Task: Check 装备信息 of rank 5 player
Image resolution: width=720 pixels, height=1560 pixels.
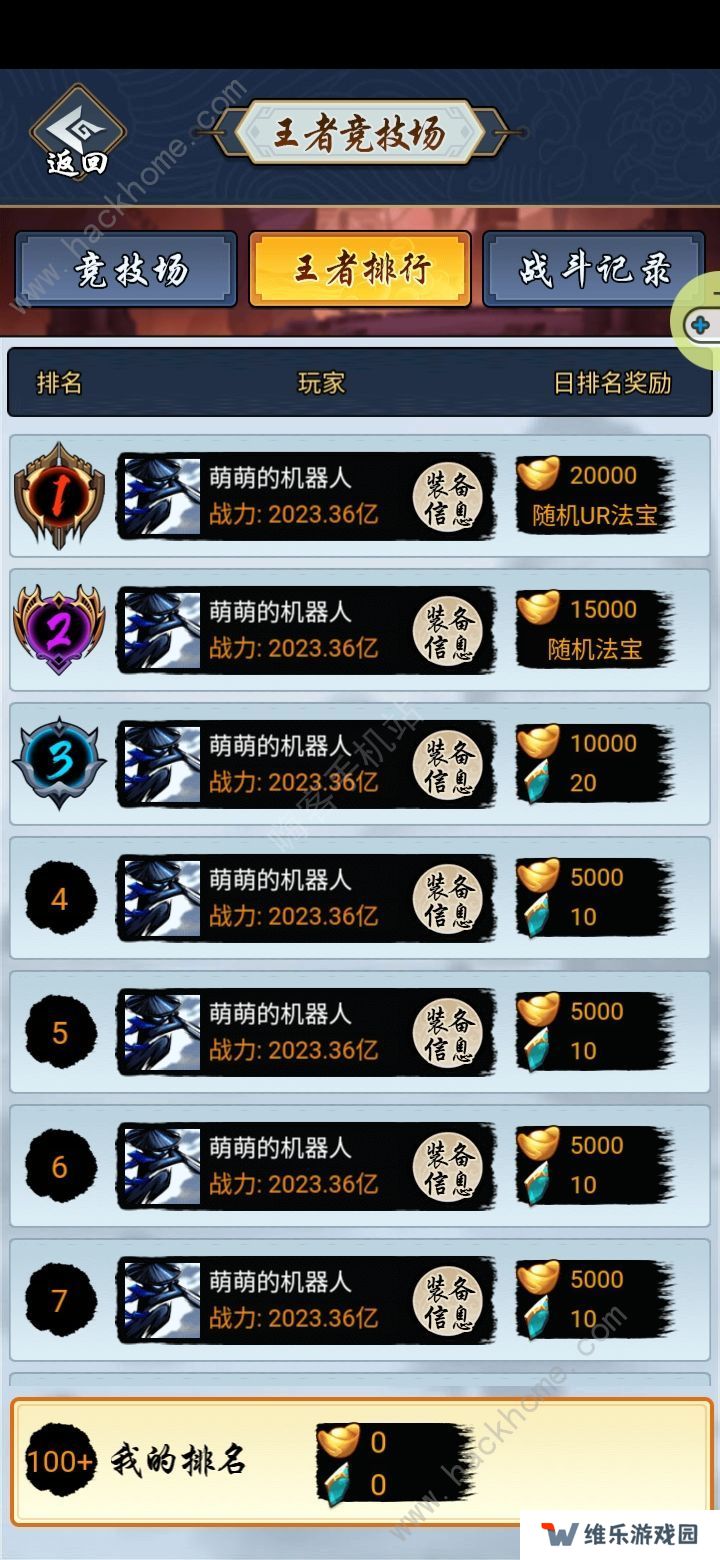Action: tap(448, 1033)
